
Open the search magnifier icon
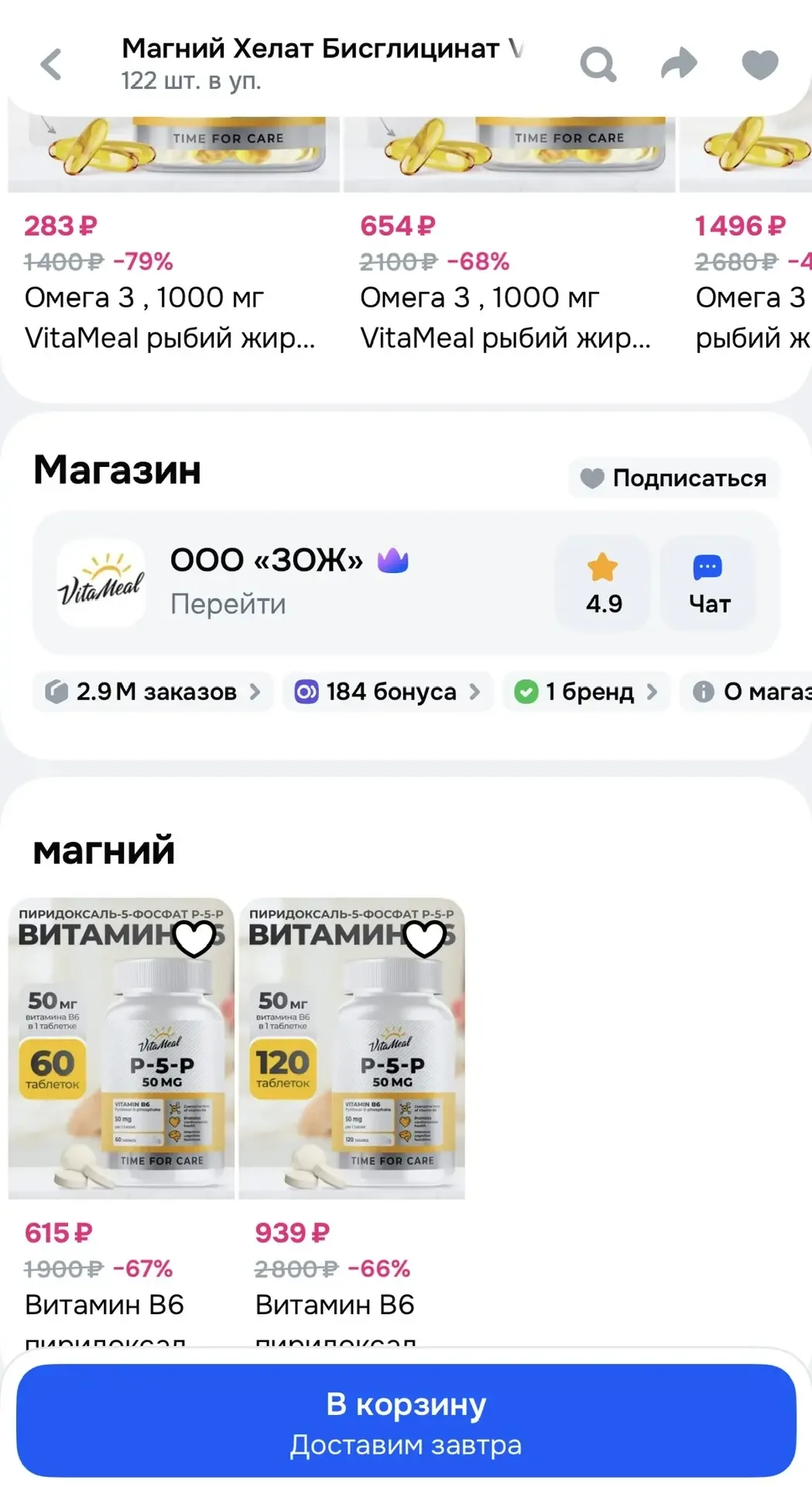pos(598,64)
